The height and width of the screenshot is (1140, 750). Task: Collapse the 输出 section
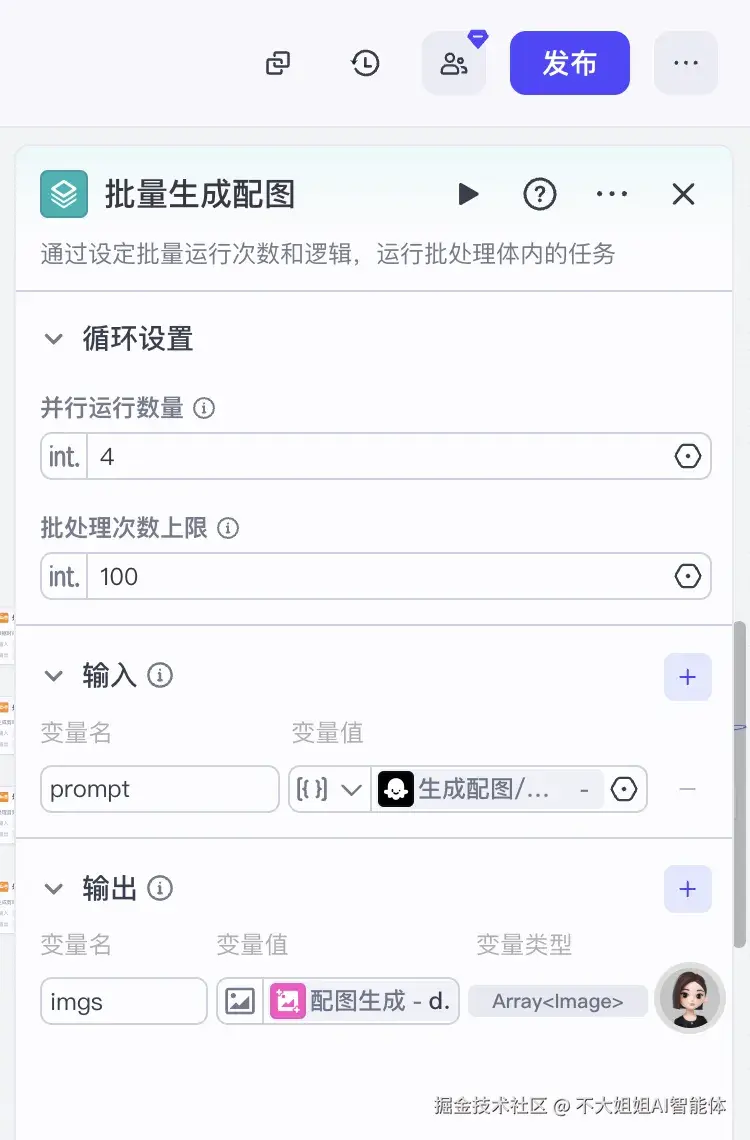tap(54, 888)
